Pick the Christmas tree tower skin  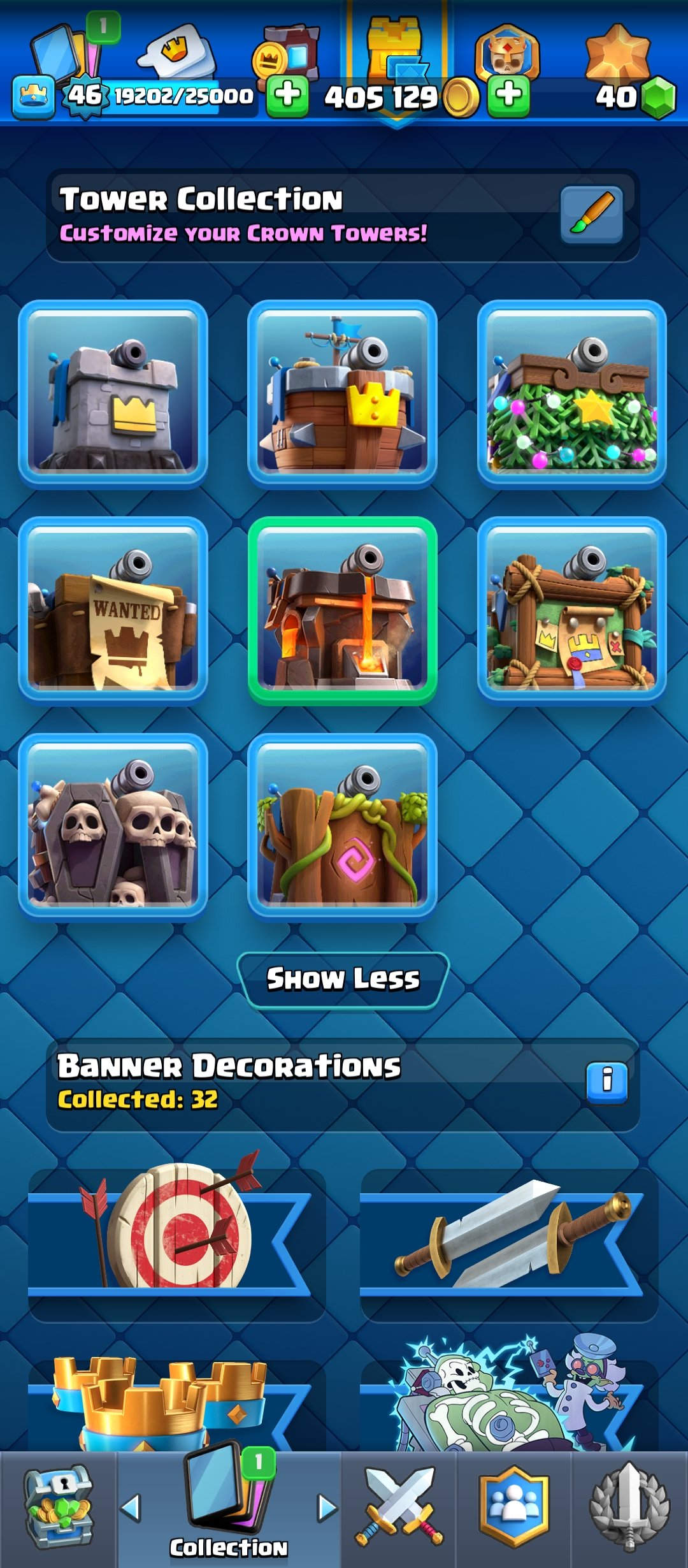(x=571, y=393)
